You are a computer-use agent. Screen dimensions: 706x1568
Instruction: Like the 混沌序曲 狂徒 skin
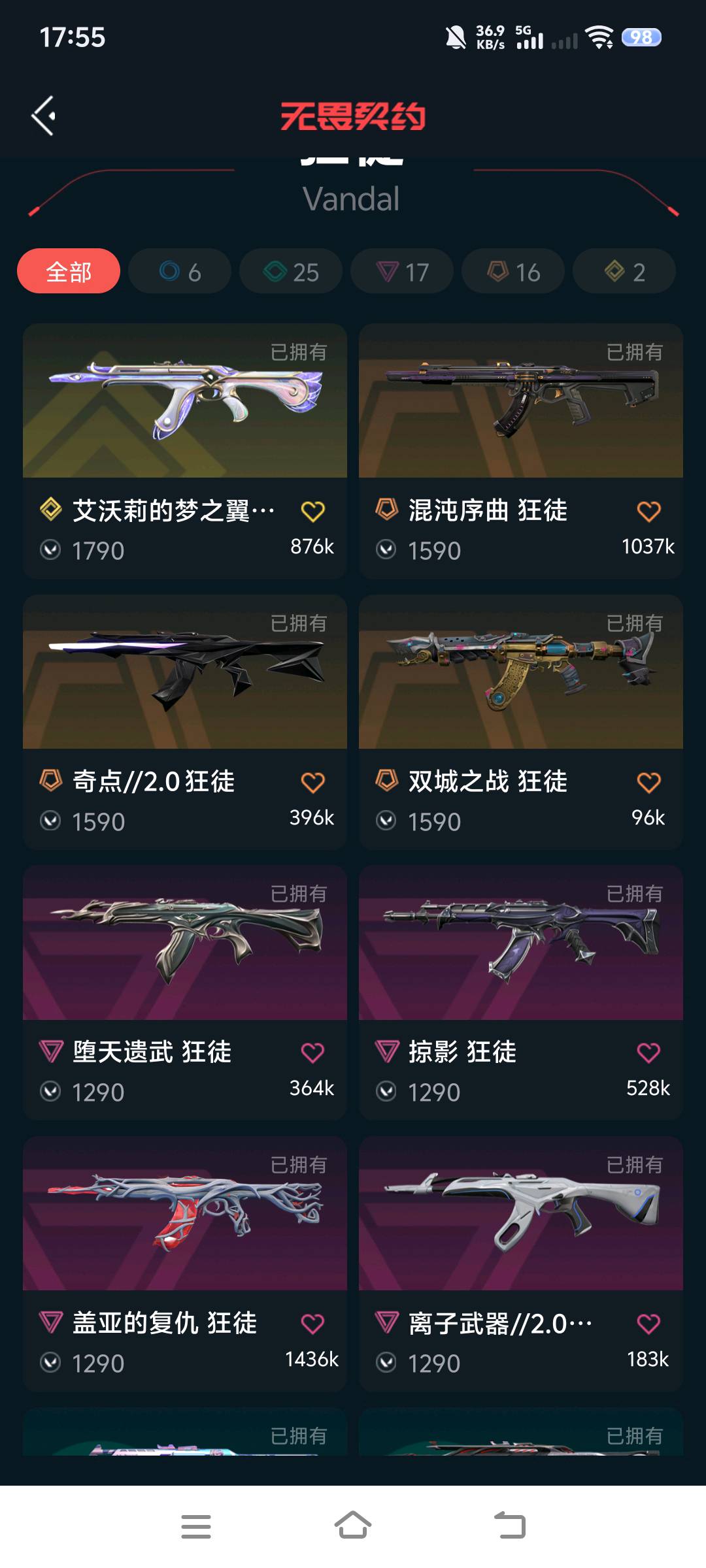[648, 511]
